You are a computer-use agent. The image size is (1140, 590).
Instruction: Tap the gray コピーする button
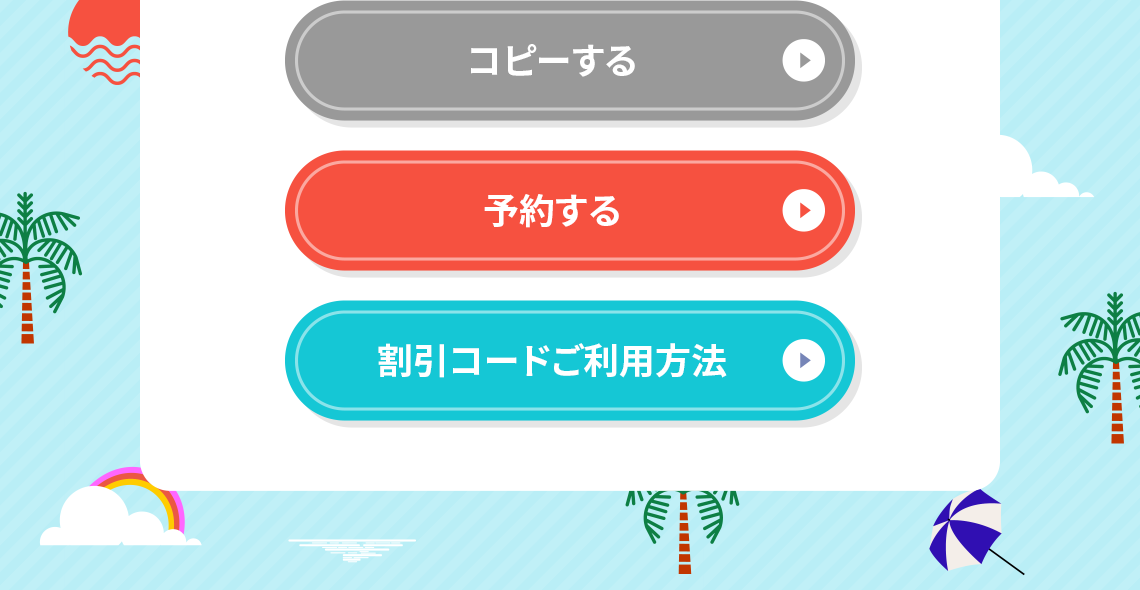tap(570, 61)
